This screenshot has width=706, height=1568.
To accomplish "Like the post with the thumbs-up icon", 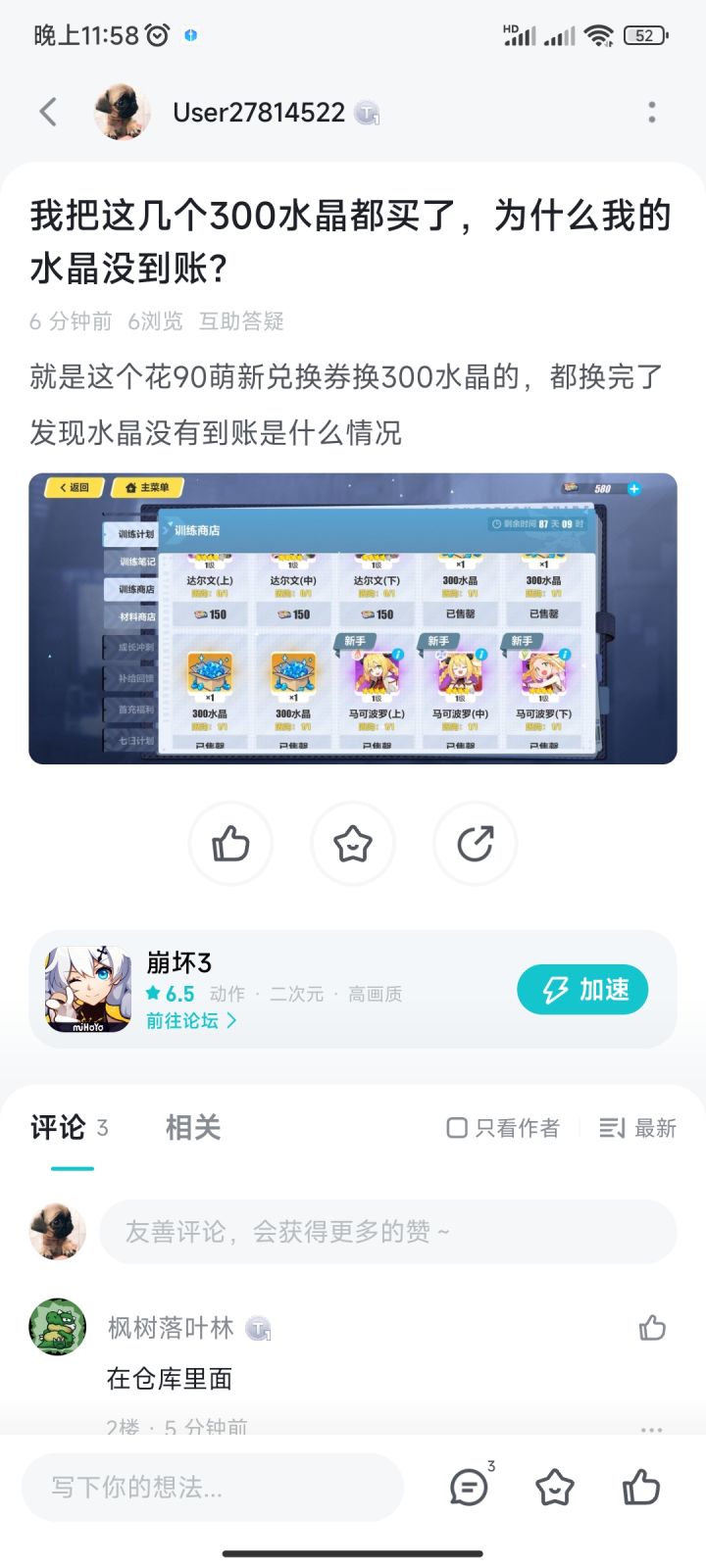I will (230, 844).
